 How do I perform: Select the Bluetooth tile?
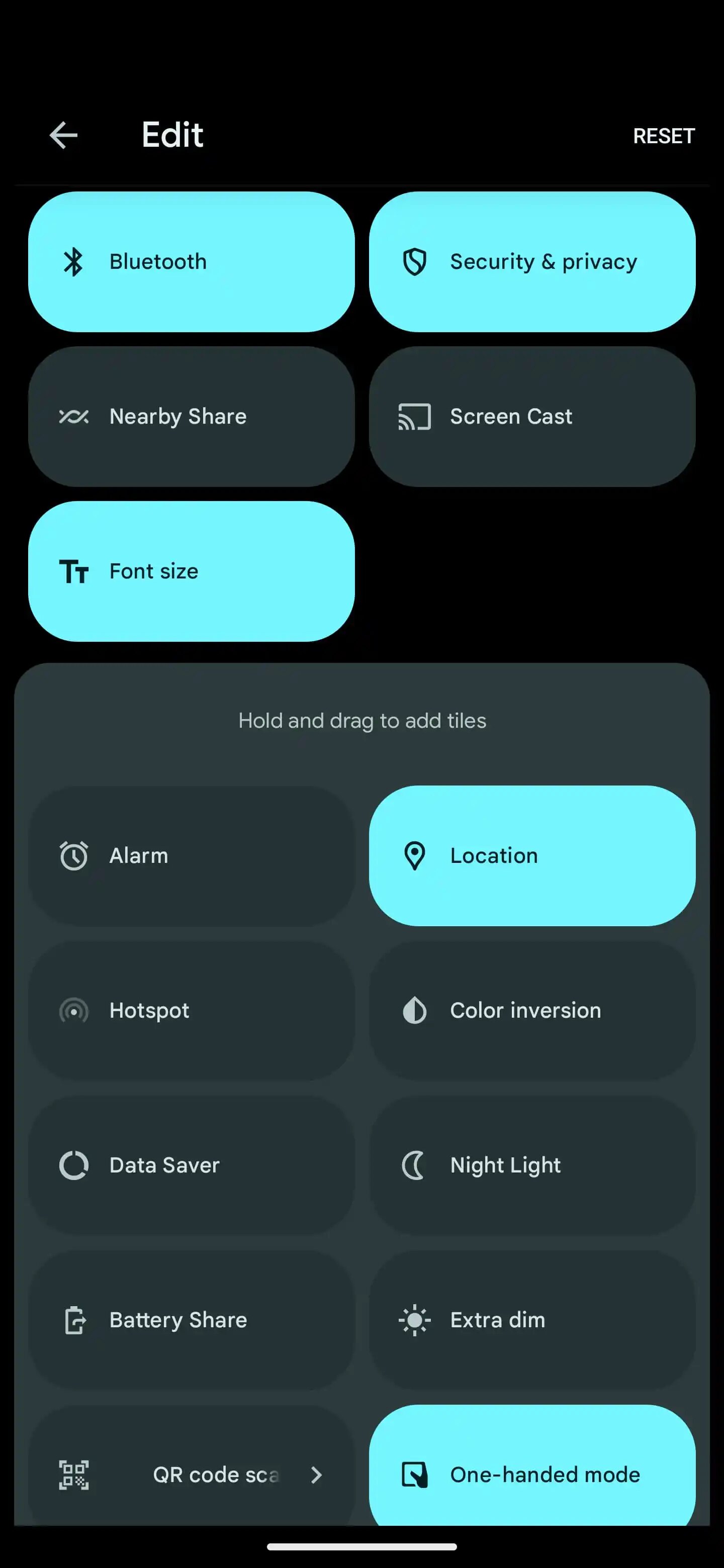pyautogui.click(x=191, y=262)
